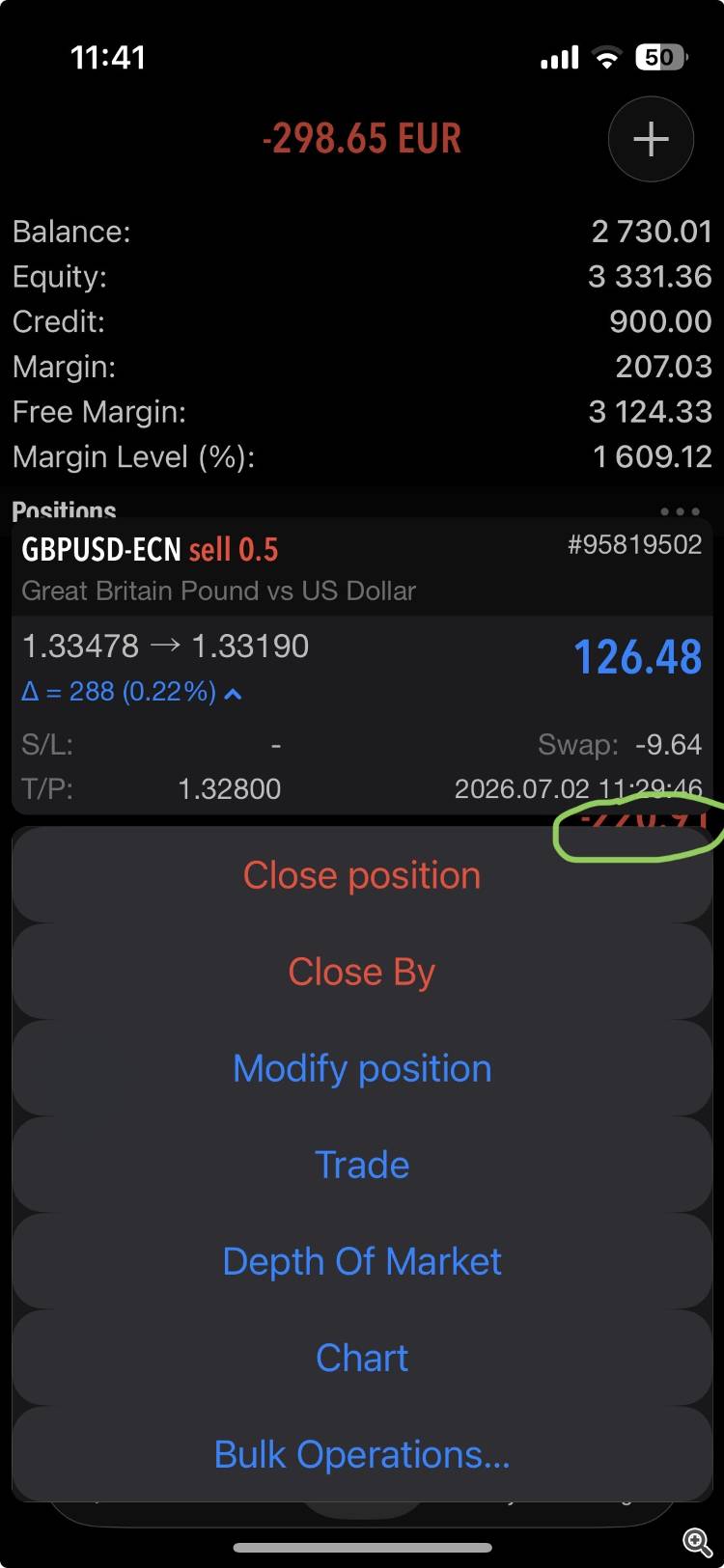The width and height of the screenshot is (724, 1568).
Task: Tap the GBPUSD-ECN sell position card
Action: point(362,667)
